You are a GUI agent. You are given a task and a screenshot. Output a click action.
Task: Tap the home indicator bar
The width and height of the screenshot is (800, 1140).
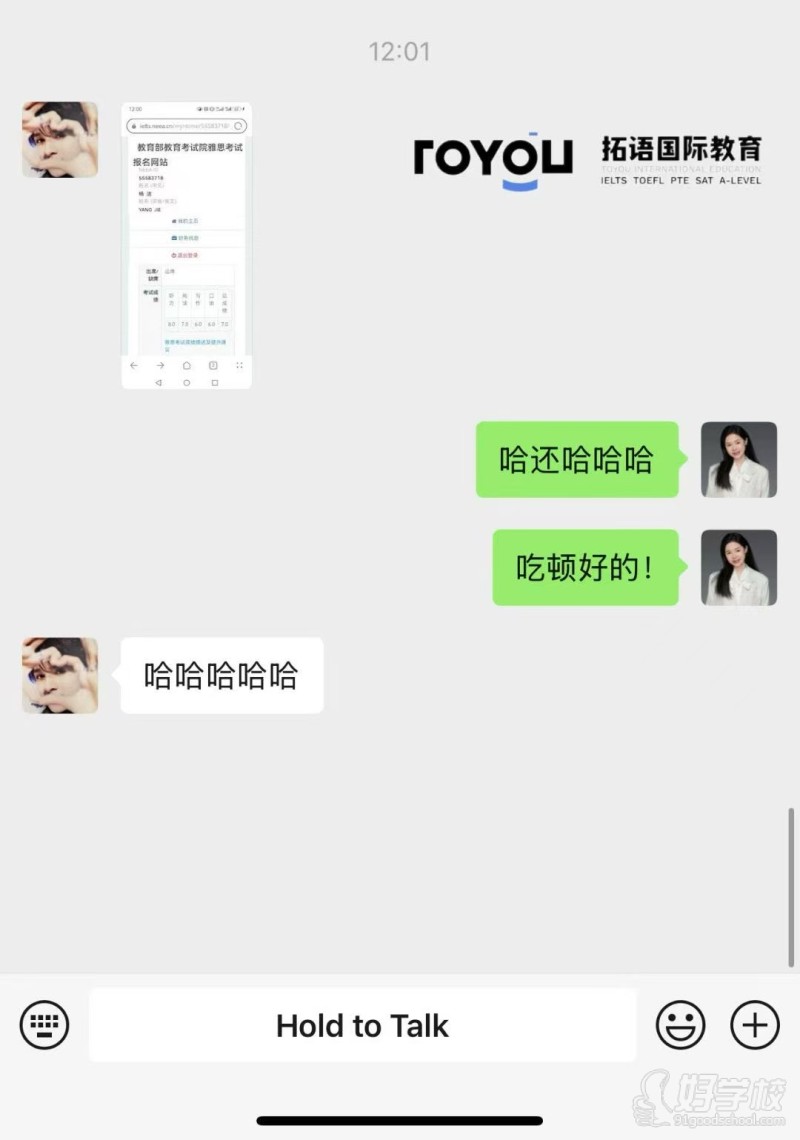click(x=399, y=1119)
